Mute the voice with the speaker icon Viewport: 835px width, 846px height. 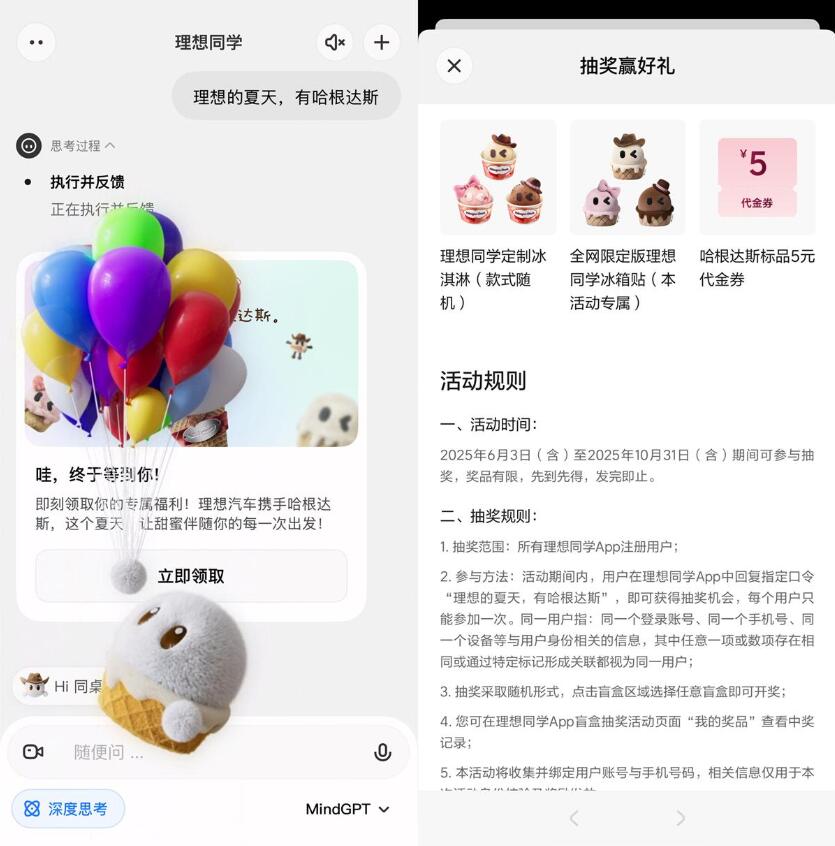(335, 42)
